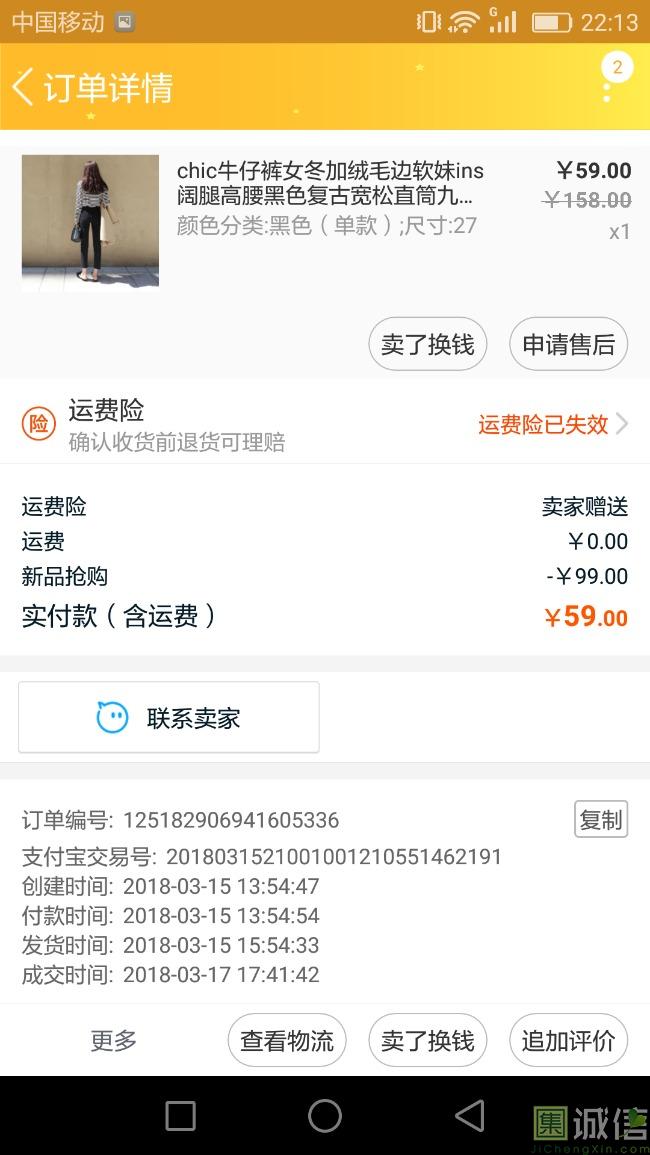Viewport: 650px width, 1155px height.
Task: Add a follow-up review with 追加评价
Action: [x=568, y=1040]
